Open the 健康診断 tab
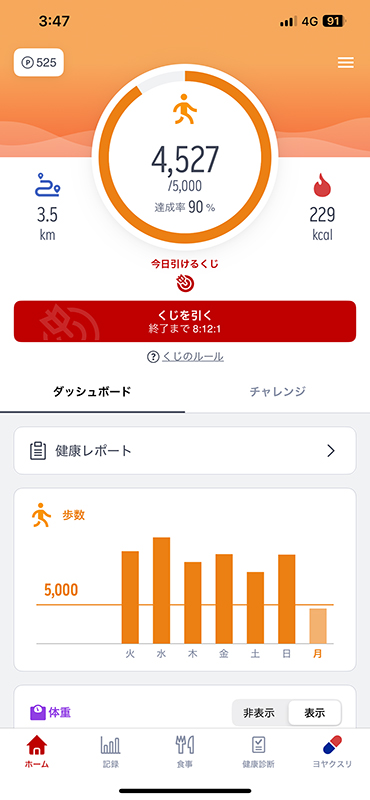The width and height of the screenshot is (370, 800). click(x=258, y=752)
